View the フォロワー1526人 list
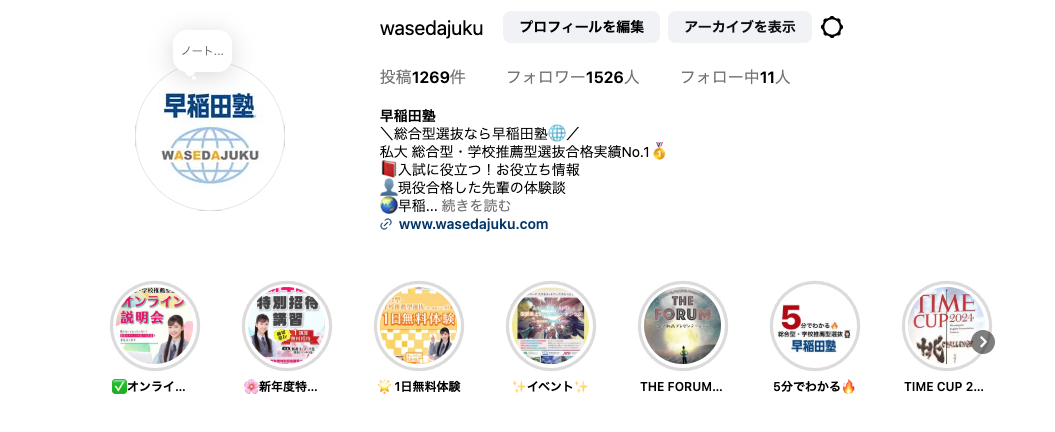 tap(572, 77)
